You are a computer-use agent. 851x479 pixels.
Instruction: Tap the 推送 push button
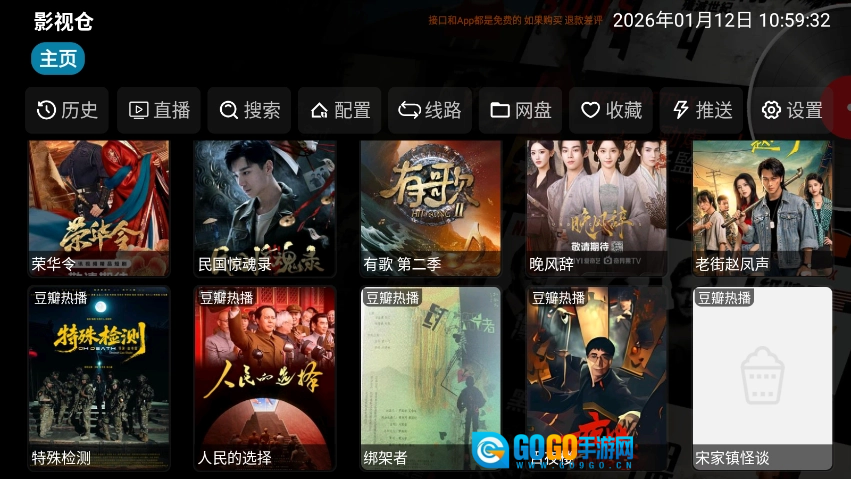[701, 111]
